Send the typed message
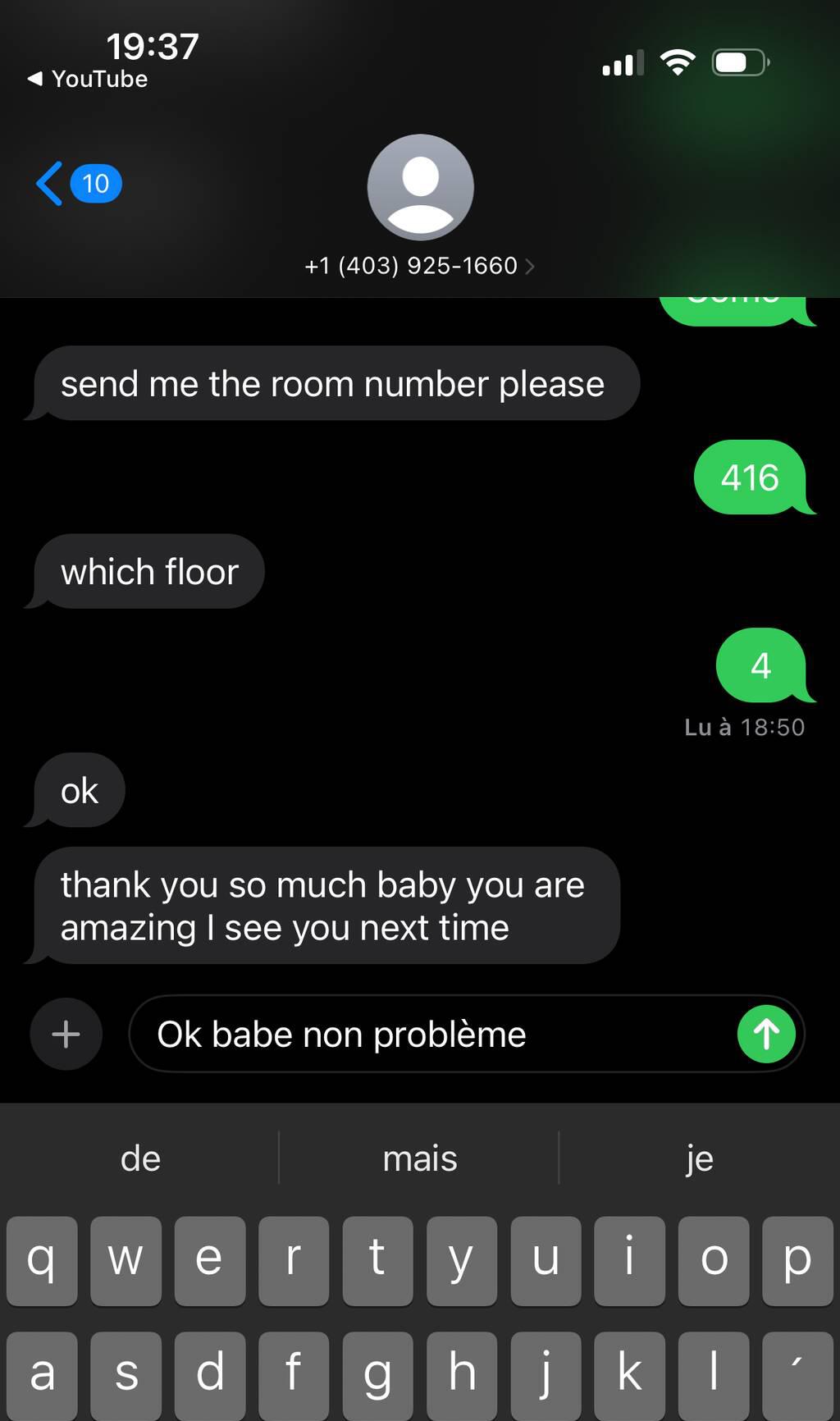 click(x=765, y=1034)
